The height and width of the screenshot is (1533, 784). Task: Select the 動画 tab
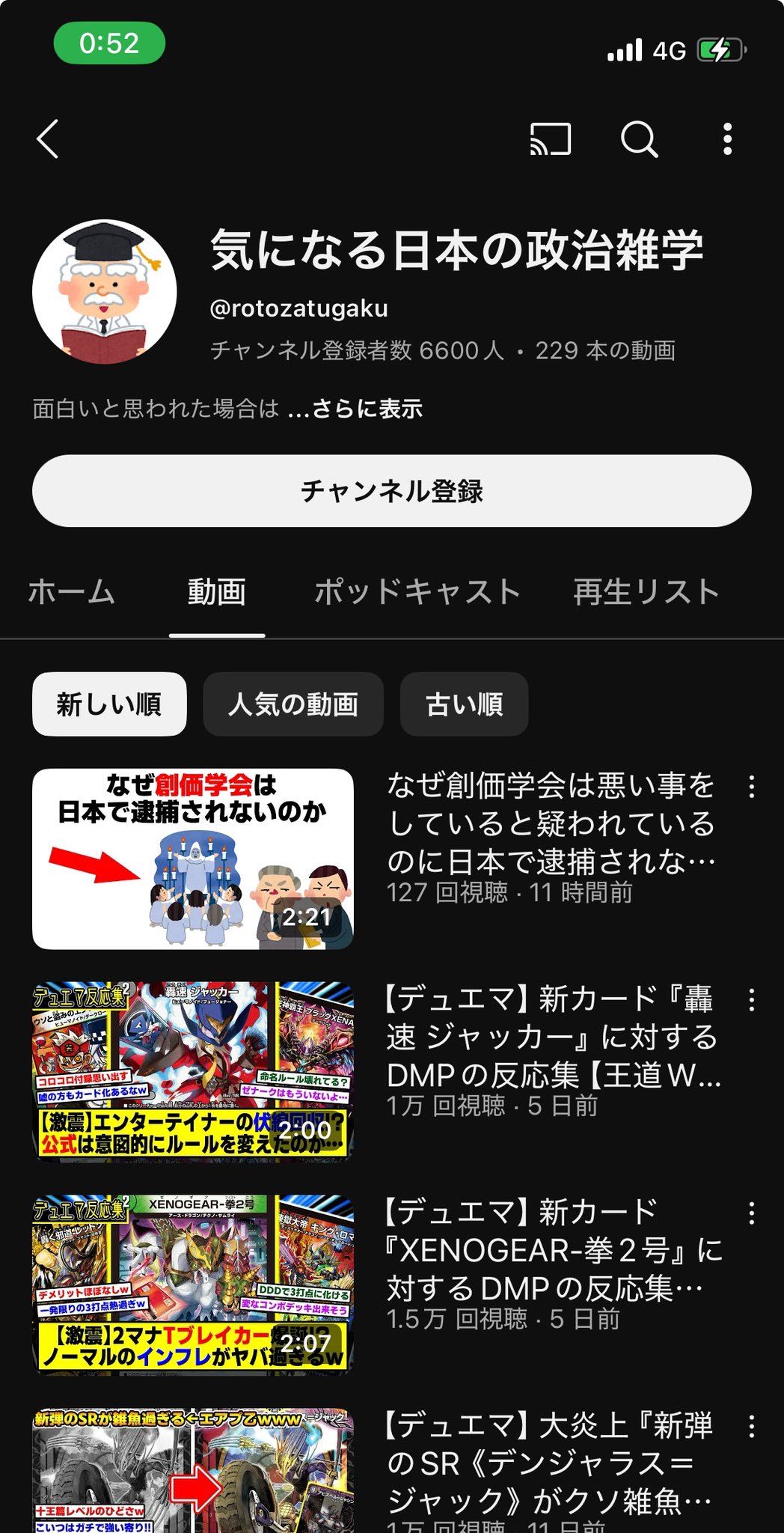[x=217, y=592]
